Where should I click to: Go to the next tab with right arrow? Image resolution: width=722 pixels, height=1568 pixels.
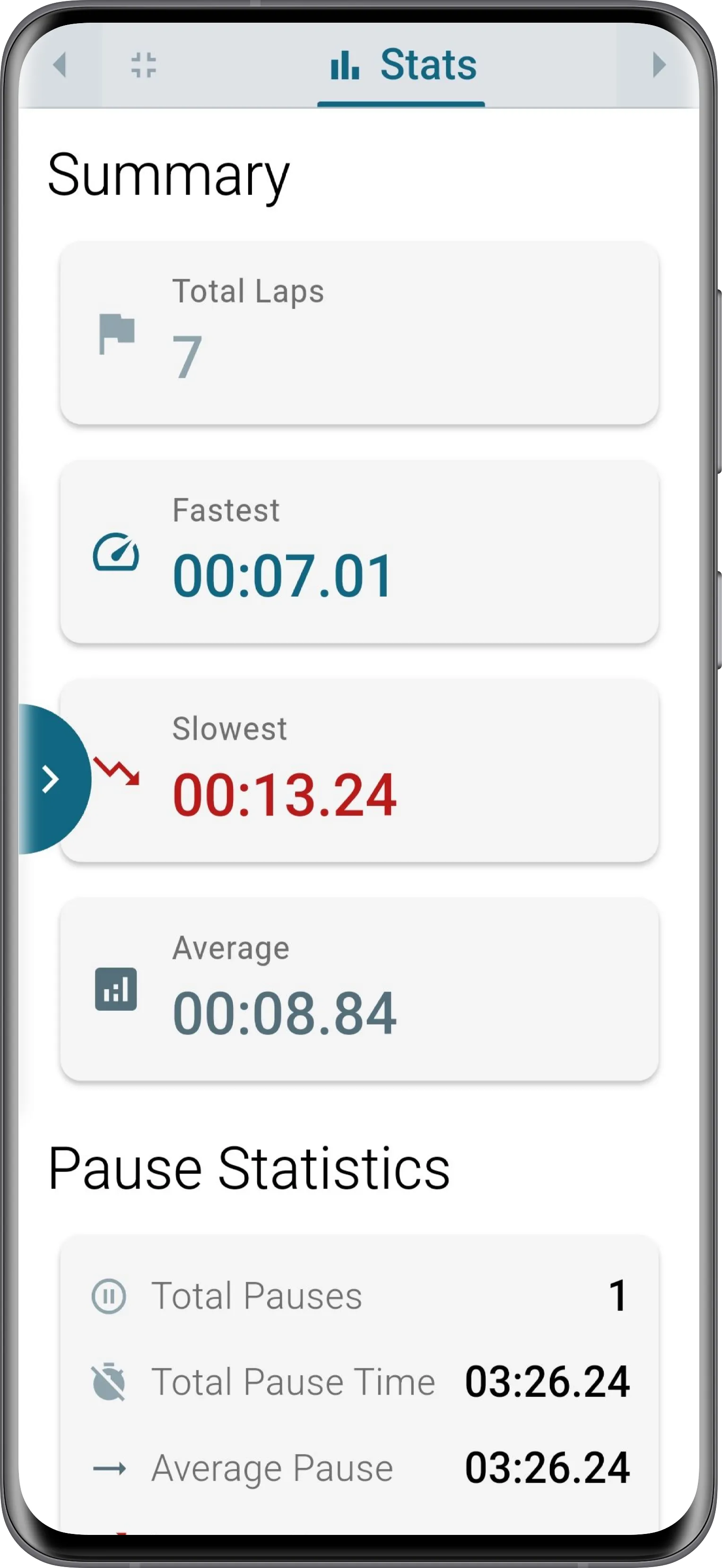click(659, 65)
